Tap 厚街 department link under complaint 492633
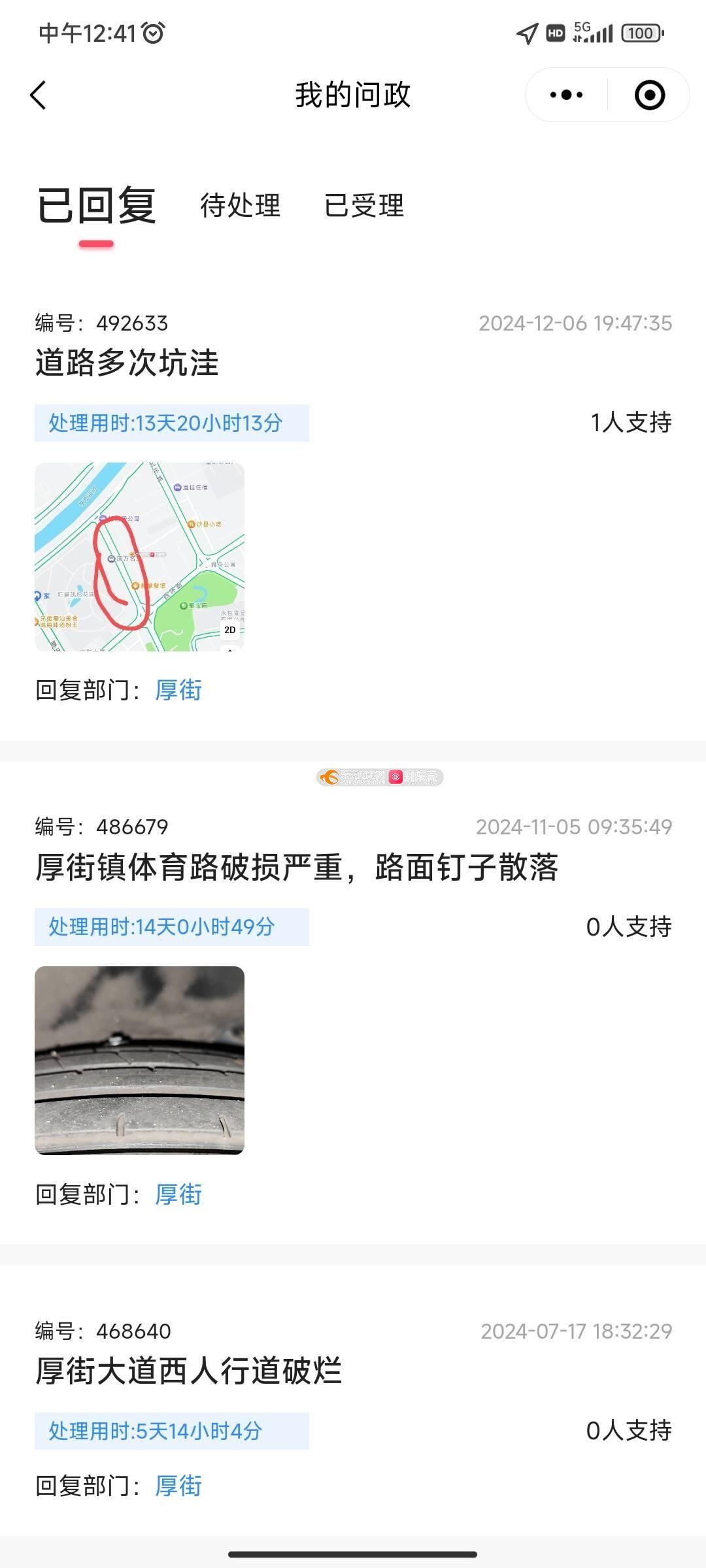The image size is (706, 1568). click(x=178, y=690)
